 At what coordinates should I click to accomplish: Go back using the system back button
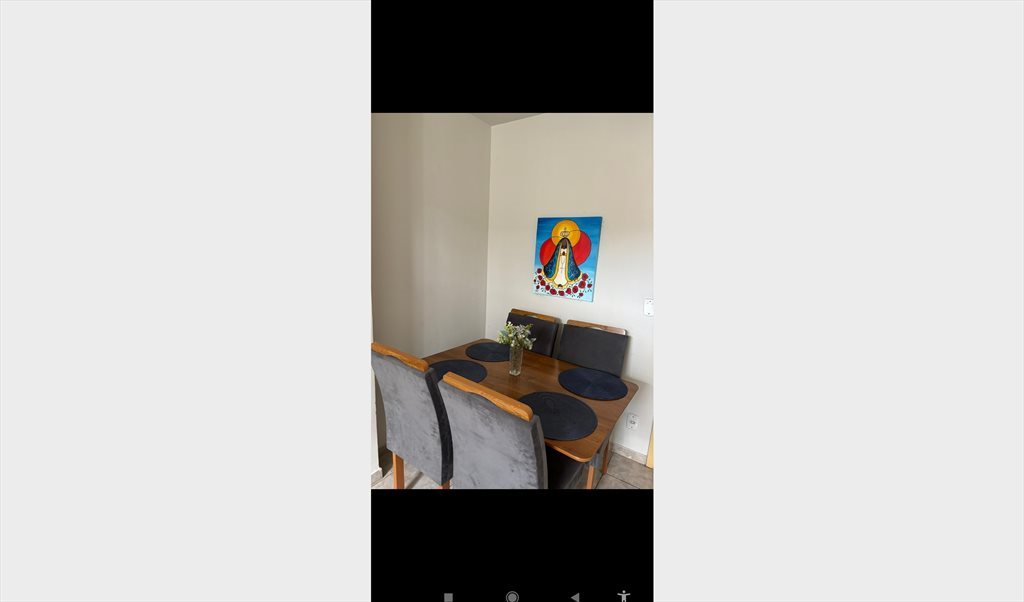point(575,596)
